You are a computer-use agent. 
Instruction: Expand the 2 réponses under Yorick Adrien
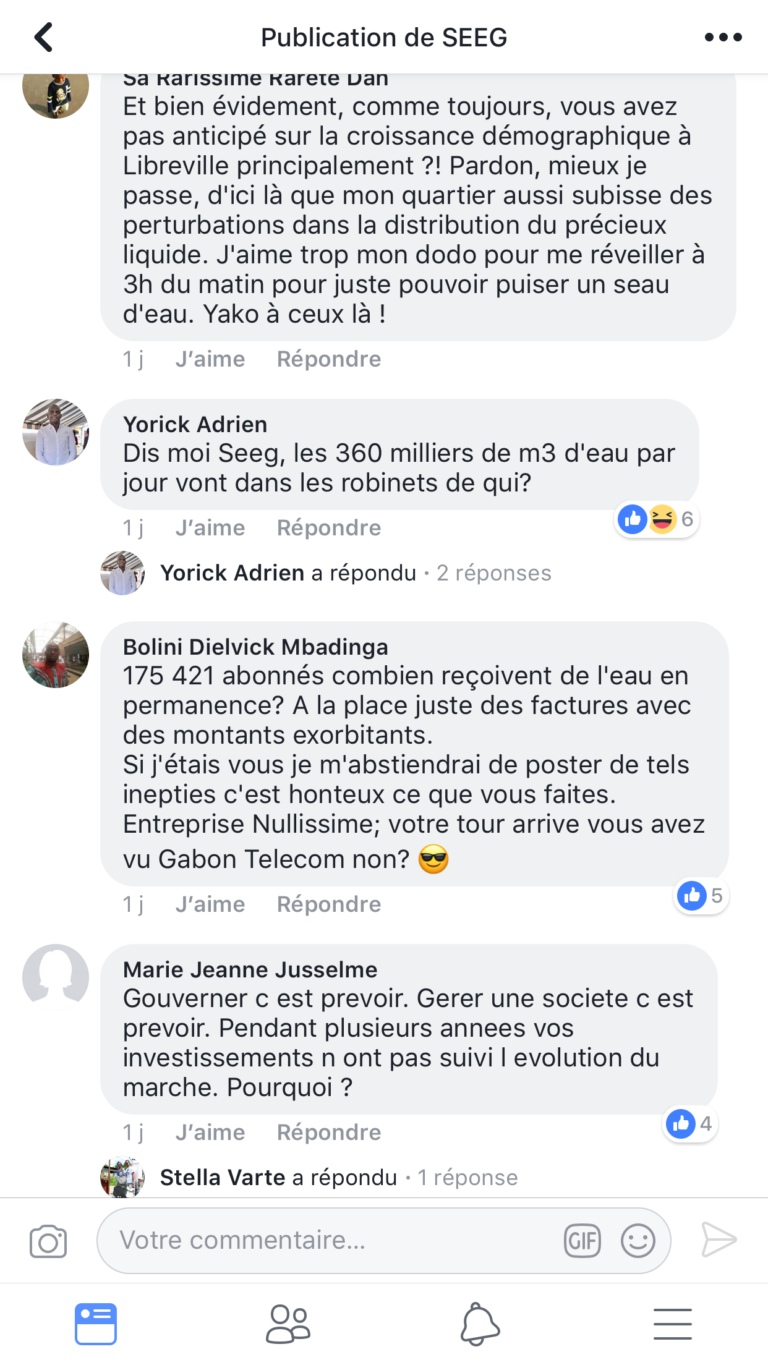point(494,573)
